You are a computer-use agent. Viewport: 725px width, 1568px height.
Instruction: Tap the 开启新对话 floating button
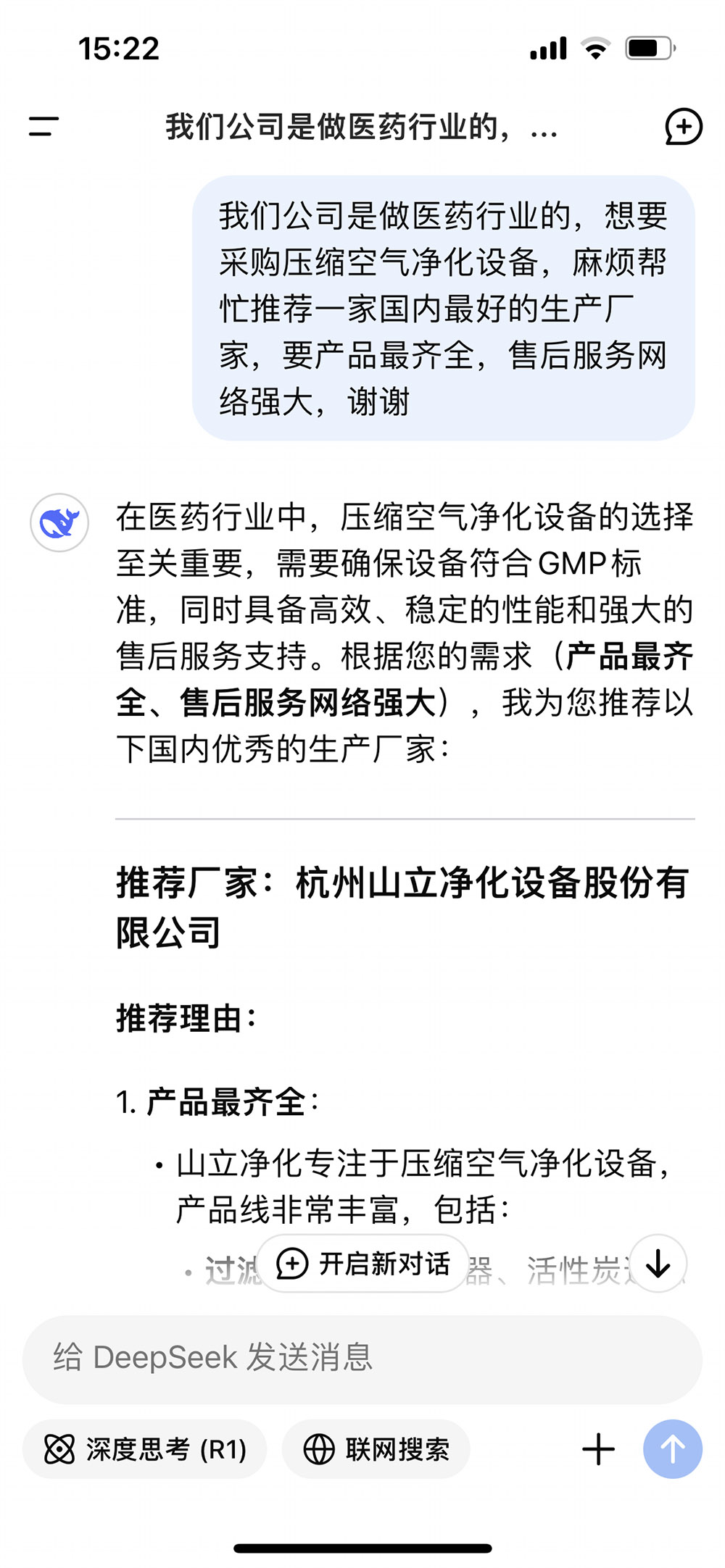pos(363,1264)
